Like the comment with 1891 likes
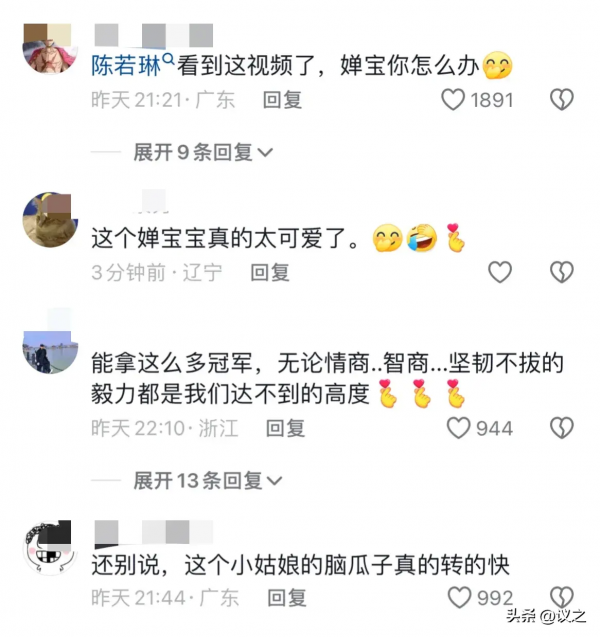 pos(453,100)
